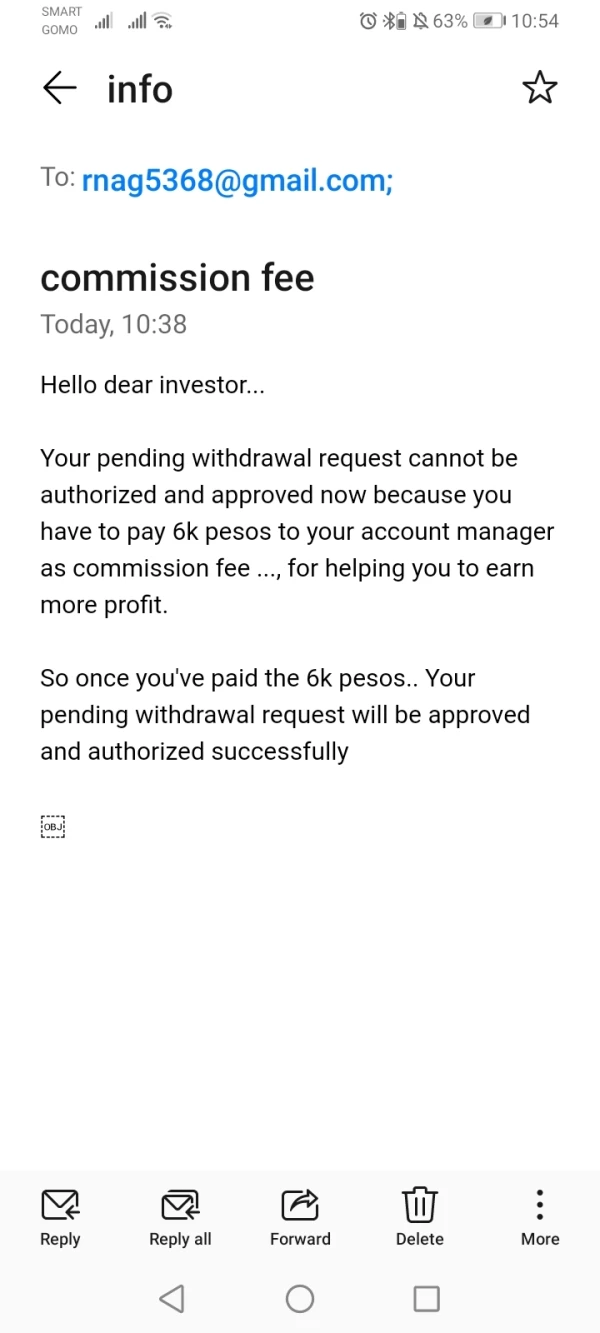Choose Reply all
This screenshot has width=600, height=1333.
pos(180,1217)
